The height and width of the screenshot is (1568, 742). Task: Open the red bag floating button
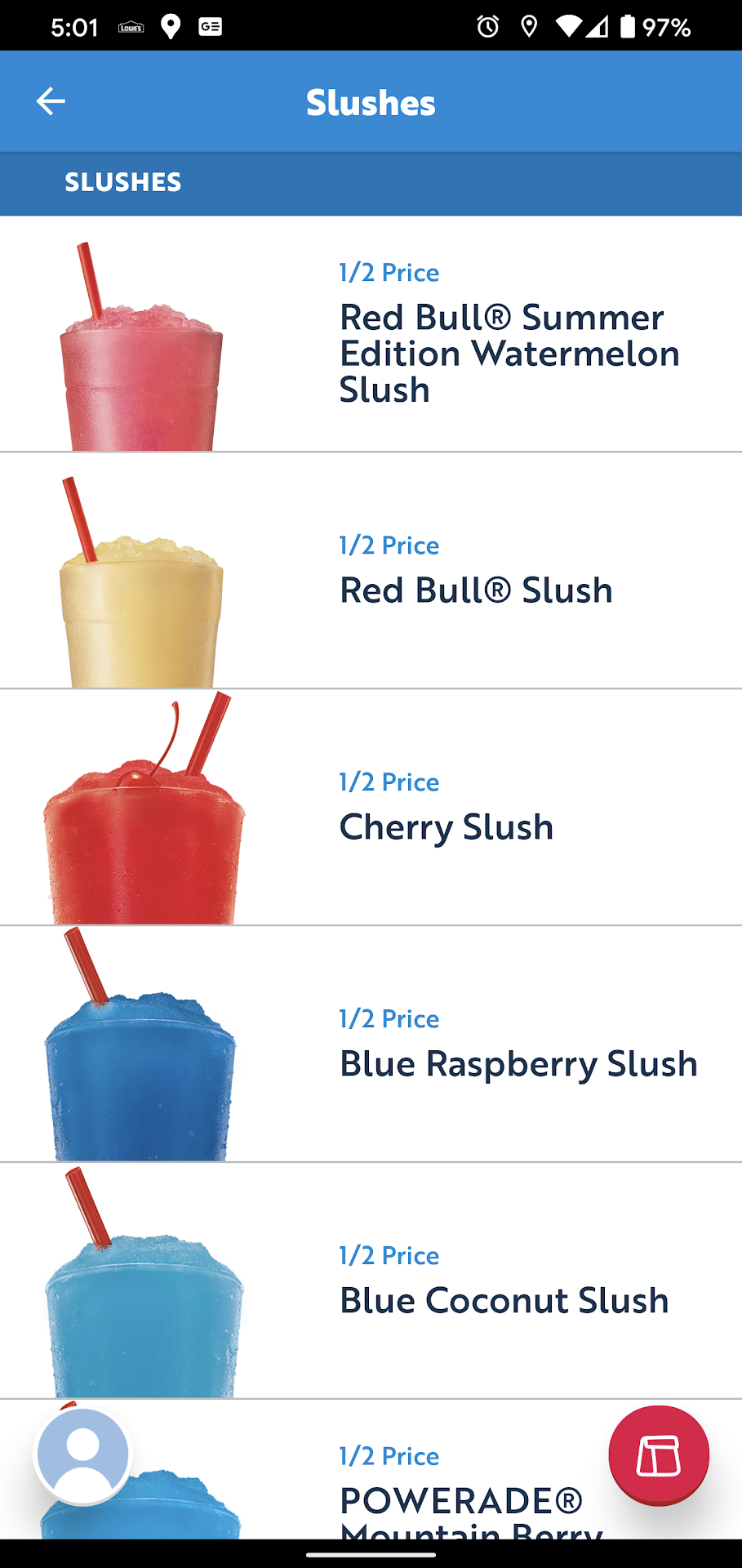658,1454
